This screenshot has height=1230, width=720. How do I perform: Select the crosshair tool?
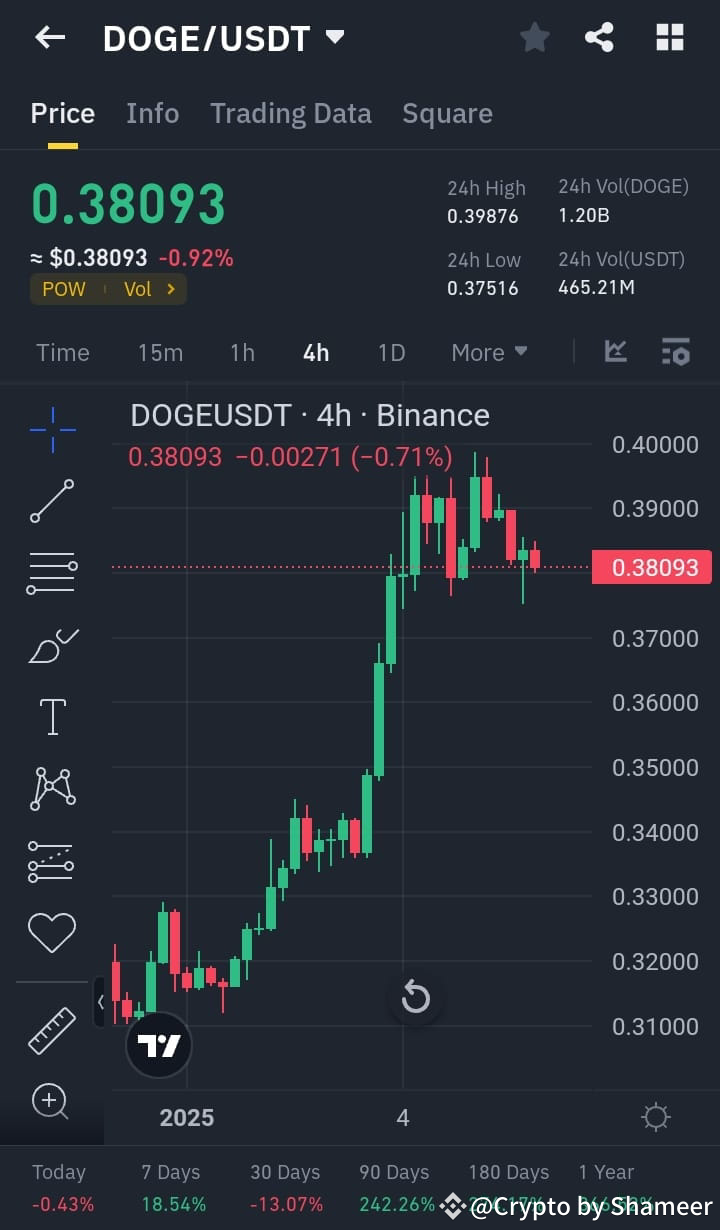(x=51, y=429)
